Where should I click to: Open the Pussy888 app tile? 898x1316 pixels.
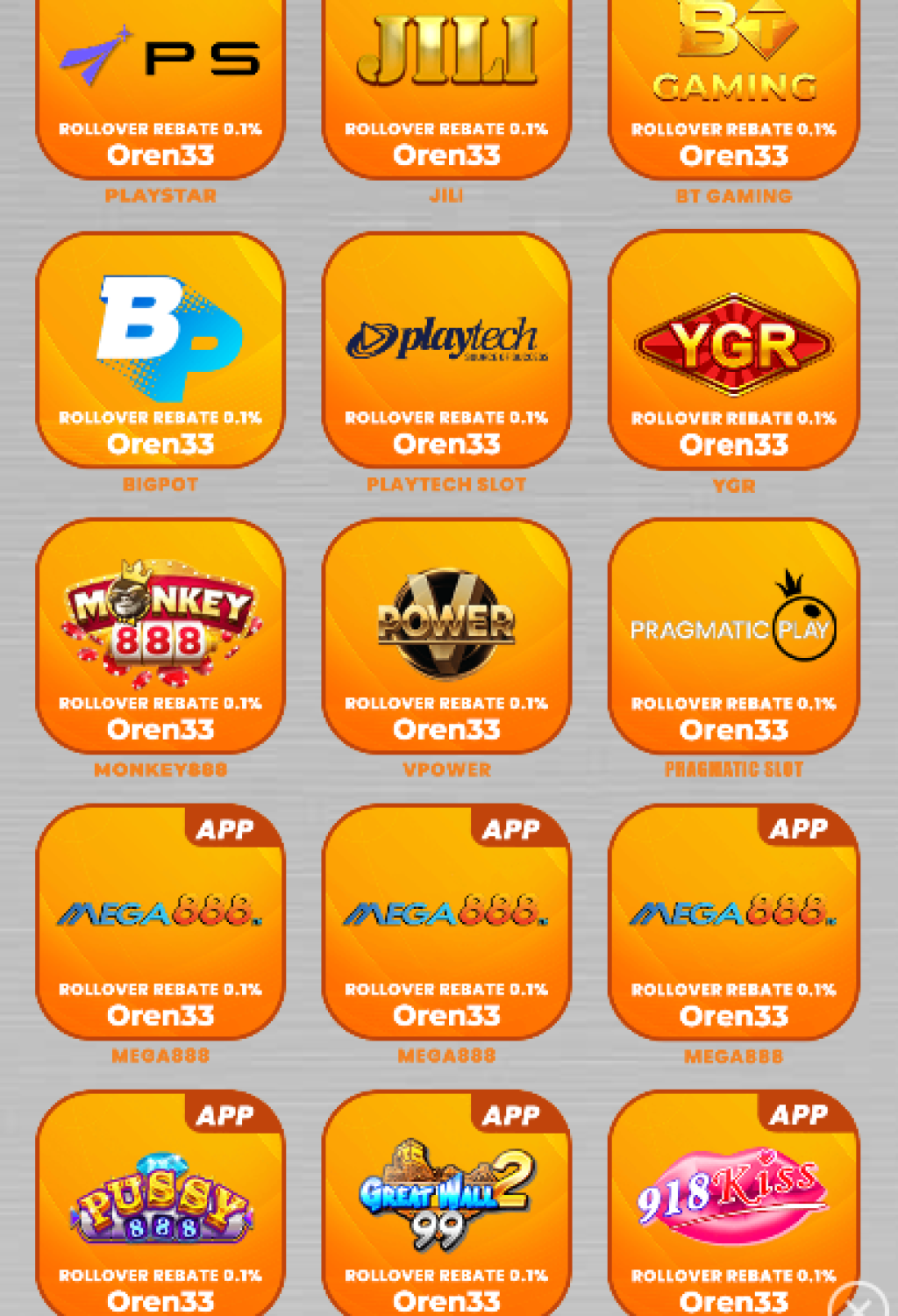[160, 1202]
